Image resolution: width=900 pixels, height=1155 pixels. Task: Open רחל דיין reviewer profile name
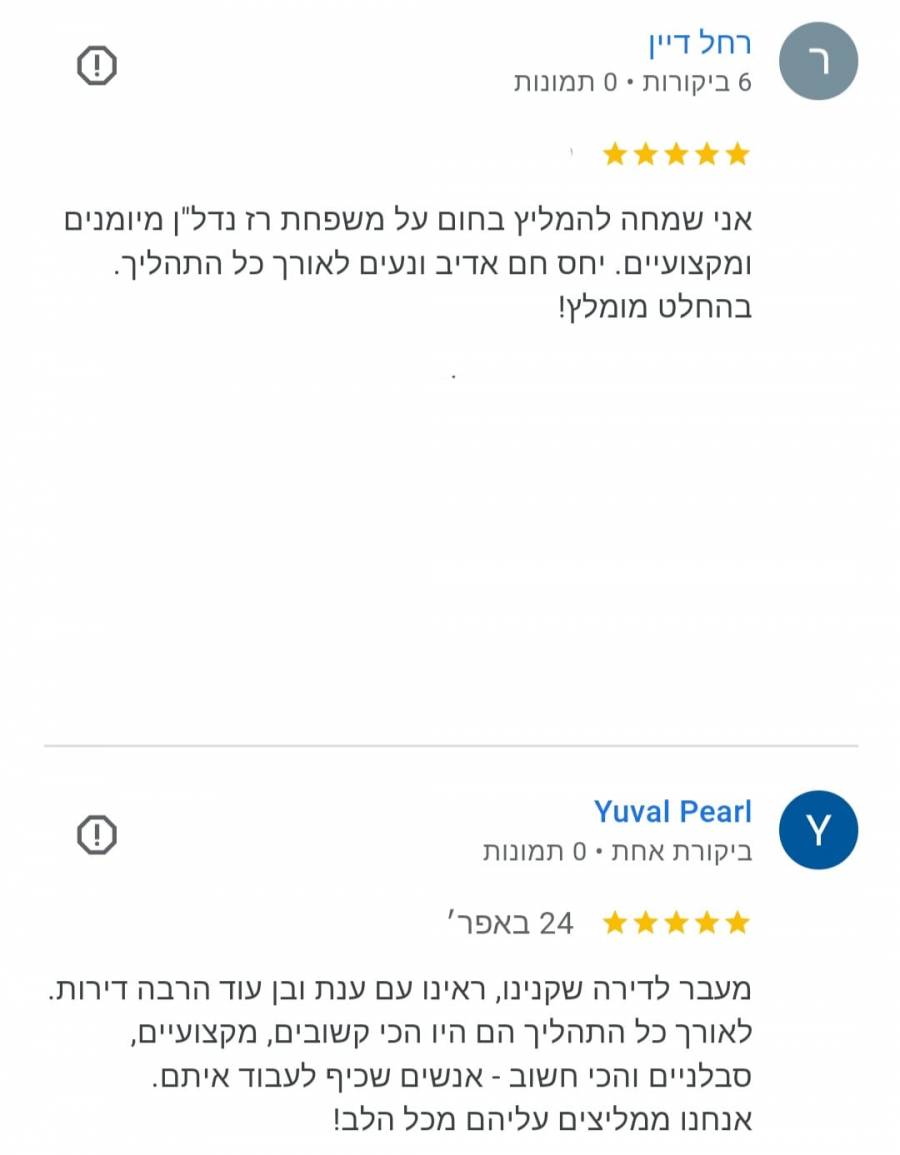699,44
